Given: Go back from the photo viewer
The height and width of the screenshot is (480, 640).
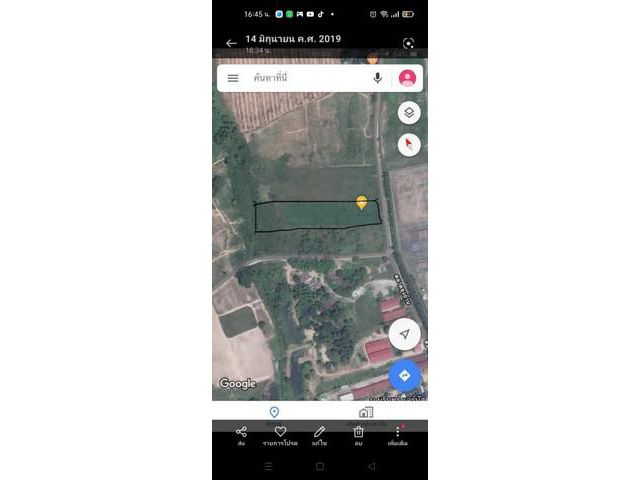Looking at the screenshot, I should point(231,43).
